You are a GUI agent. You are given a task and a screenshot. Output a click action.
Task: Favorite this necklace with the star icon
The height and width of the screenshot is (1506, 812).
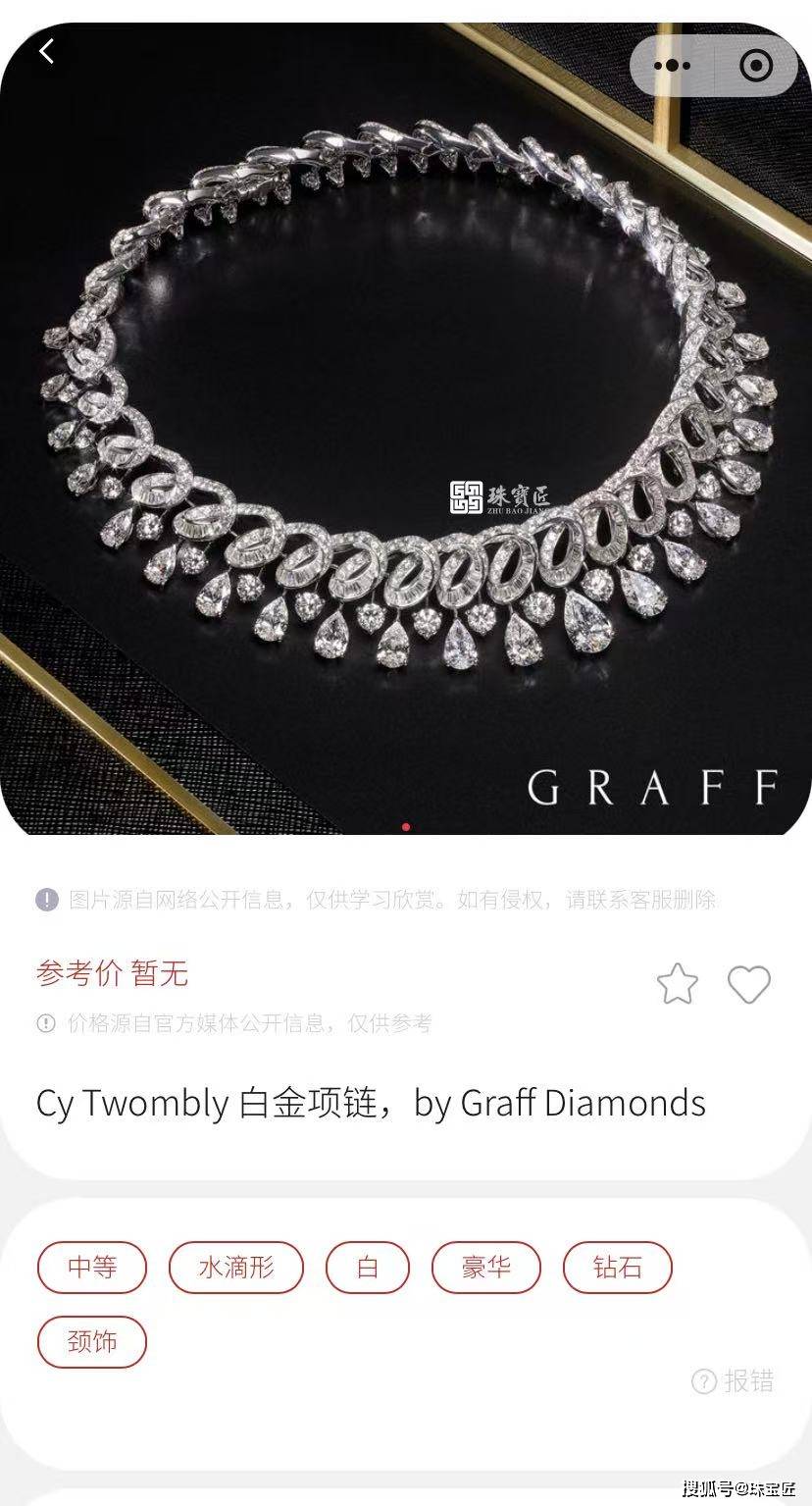[x=677, y=984]
